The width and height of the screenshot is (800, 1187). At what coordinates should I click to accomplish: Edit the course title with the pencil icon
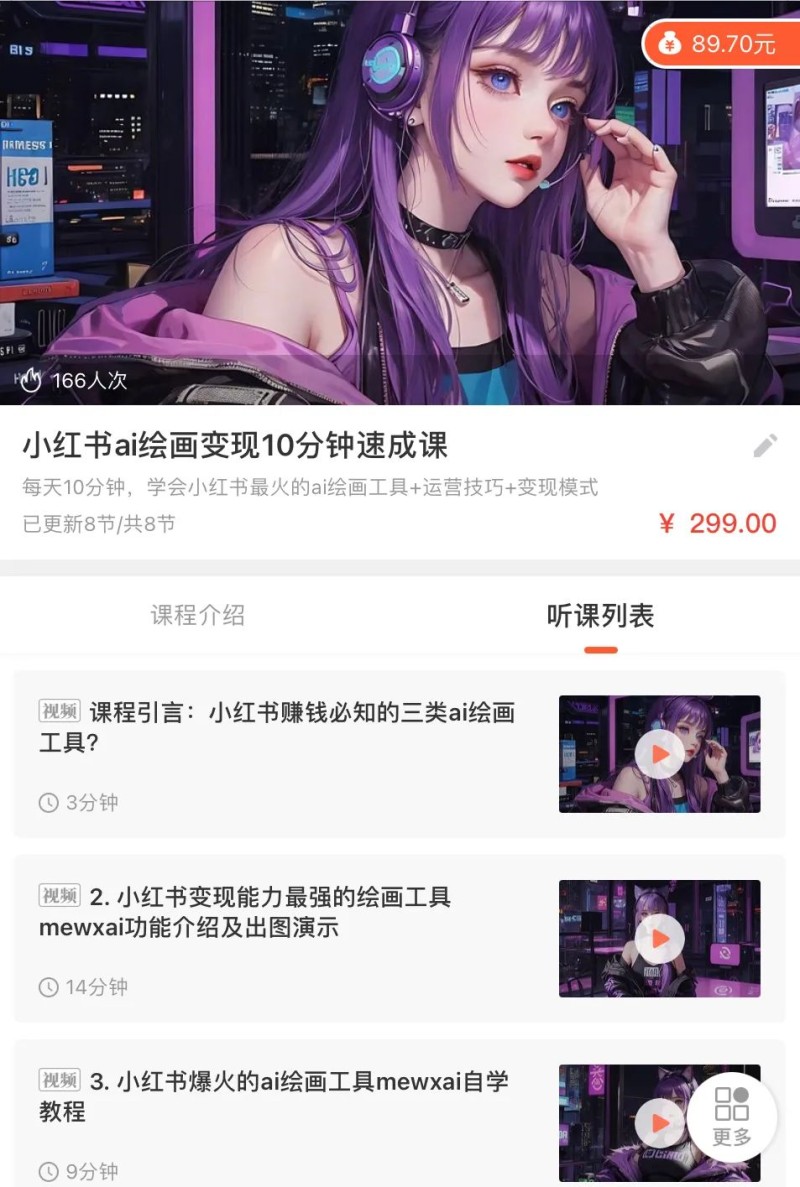(x=765, y=445)
